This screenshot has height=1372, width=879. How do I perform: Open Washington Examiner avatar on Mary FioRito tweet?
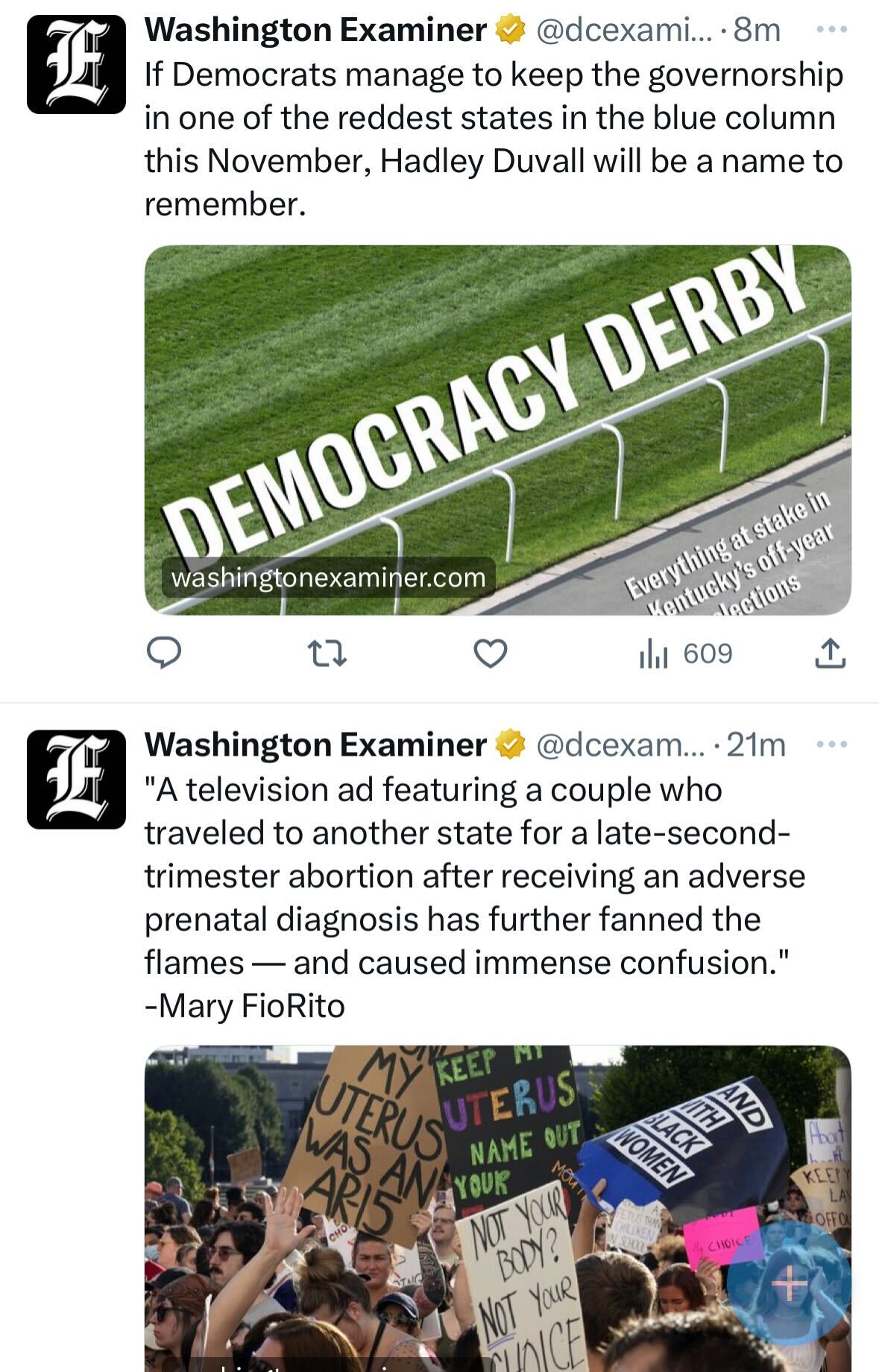[x=76, y=780]
